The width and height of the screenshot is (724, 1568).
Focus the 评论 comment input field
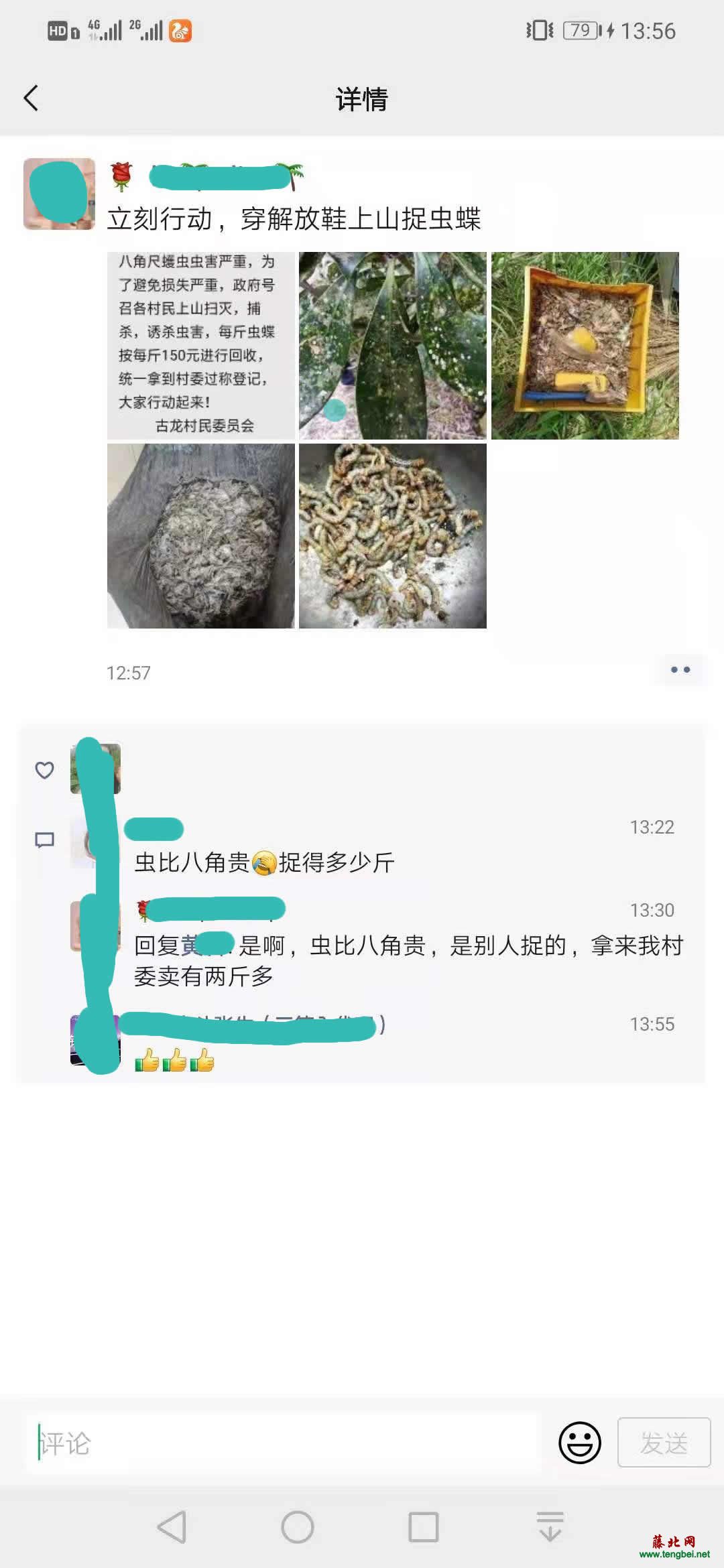tap(282, 1443)
